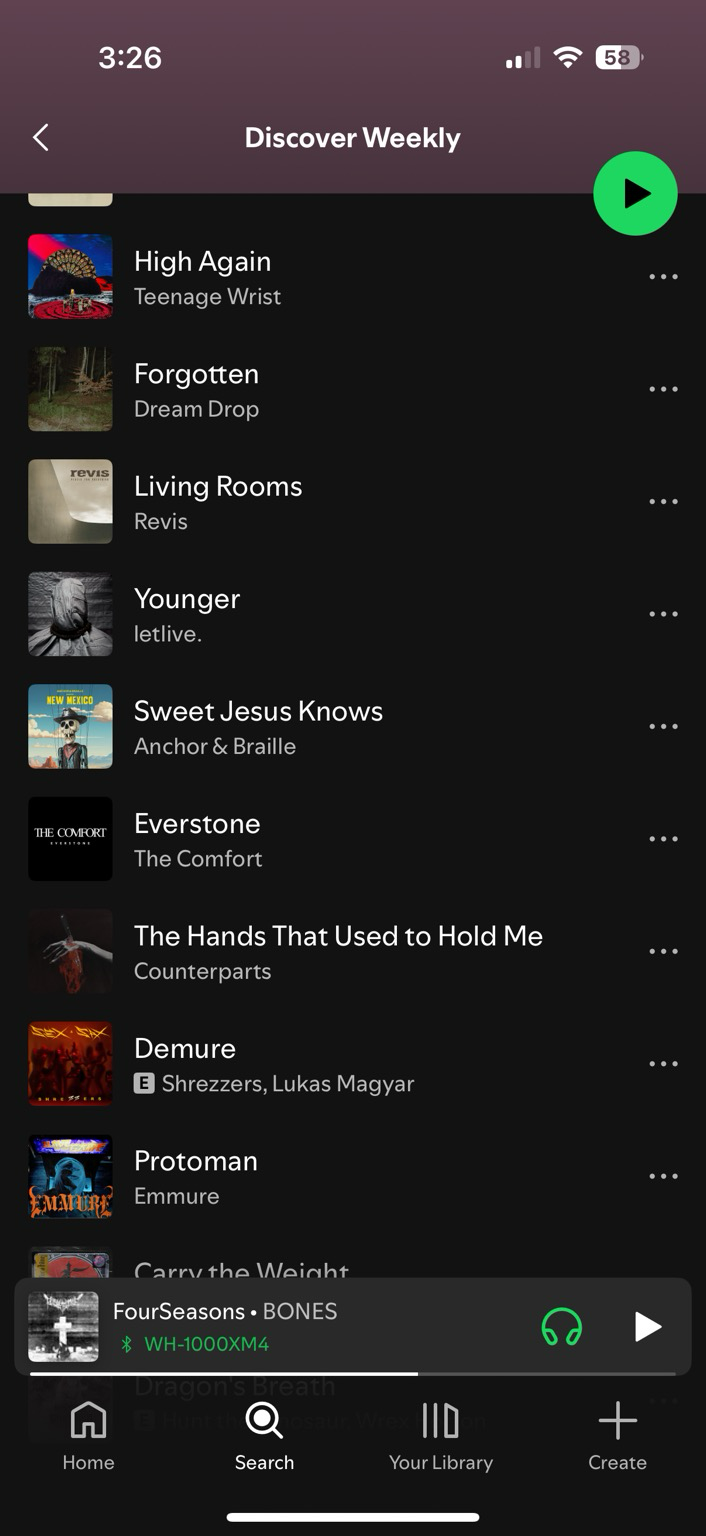Image resolution: width=706 pixels, height=1536 pixels.
Task: Open the headphones device picker
Action: [x=562, y=1327]
